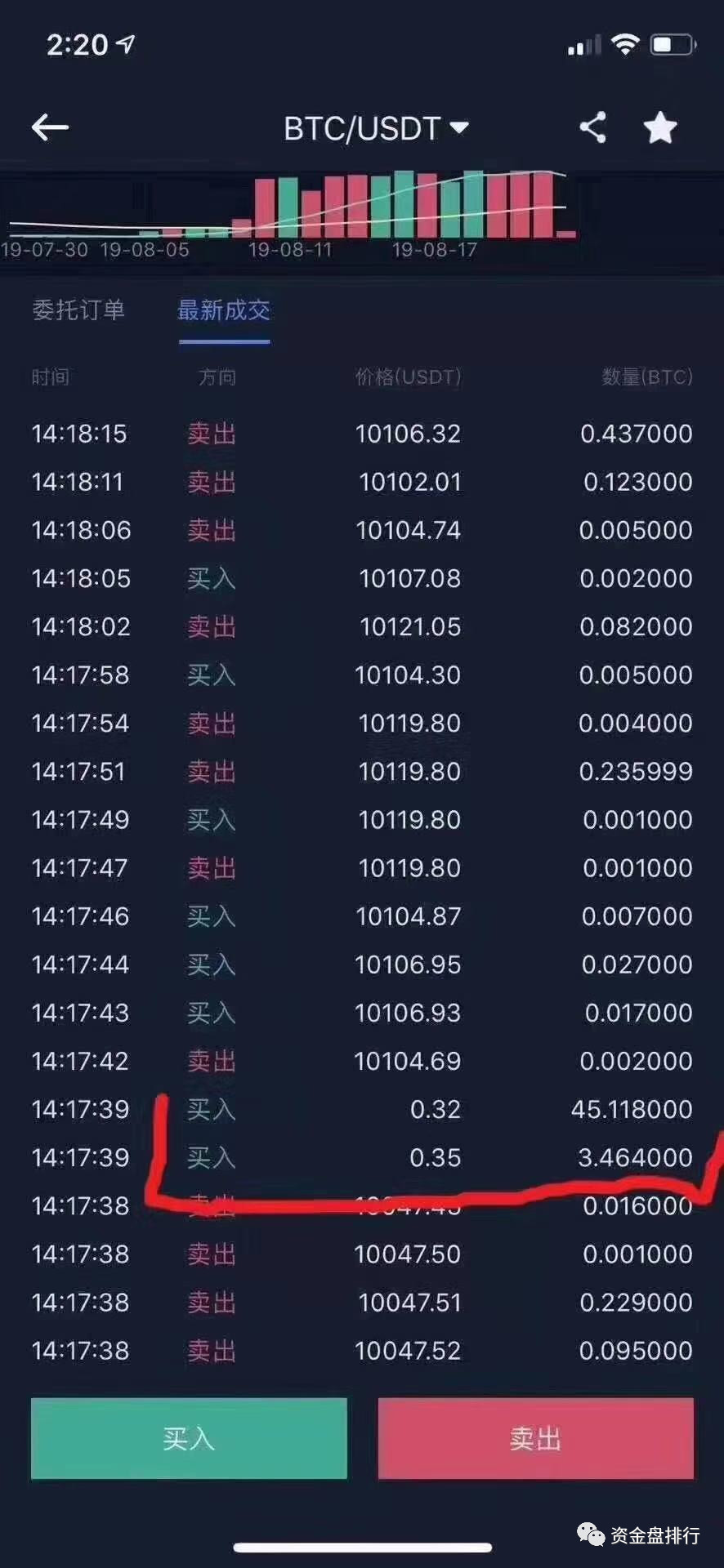Open the BTC/USDT trading pair dropdown
Image resolution: width=724 pixels, height=1568 pixels.
click(375, 128)
